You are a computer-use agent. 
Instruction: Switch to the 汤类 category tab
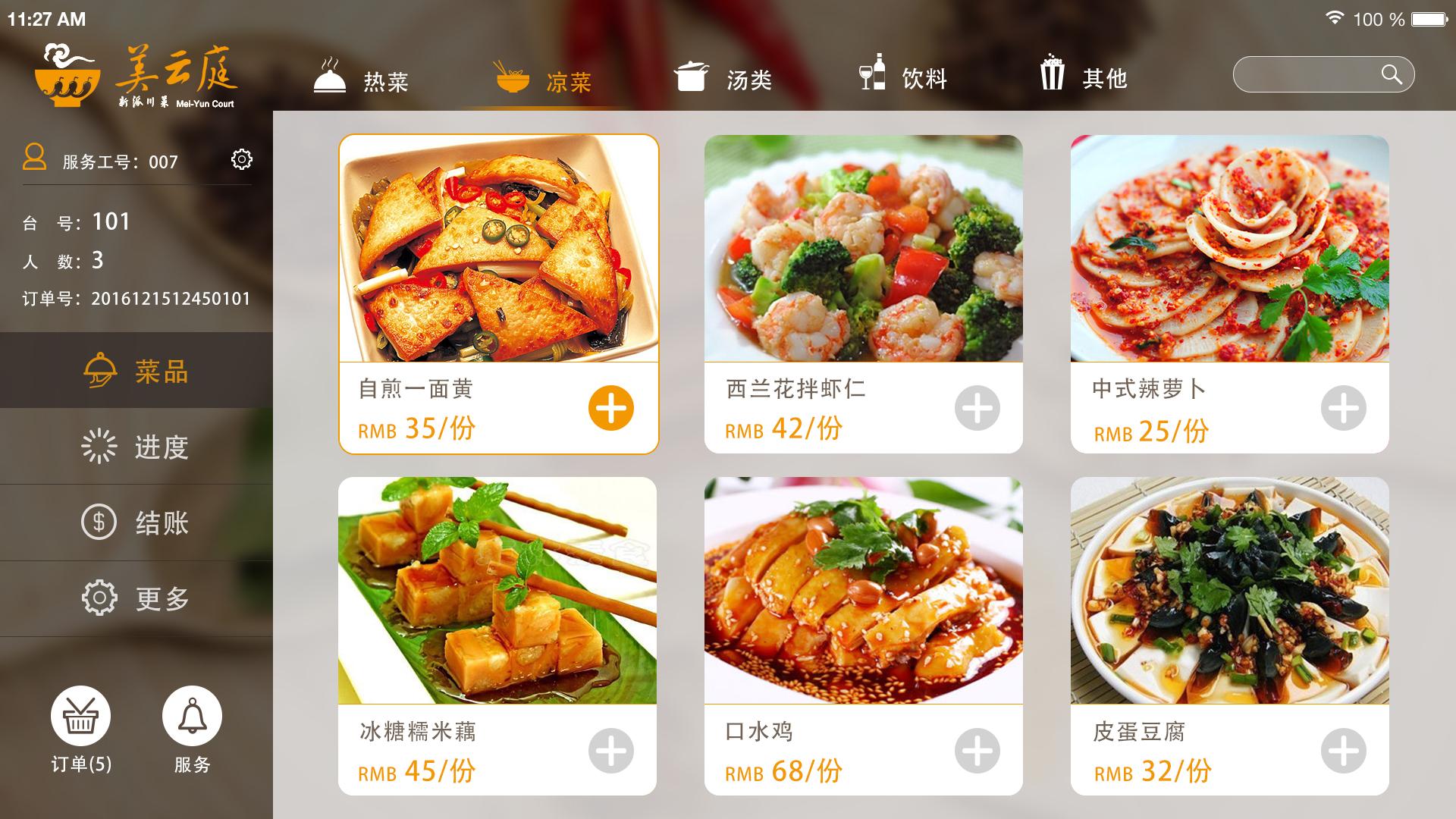click(x=723, y=78)
